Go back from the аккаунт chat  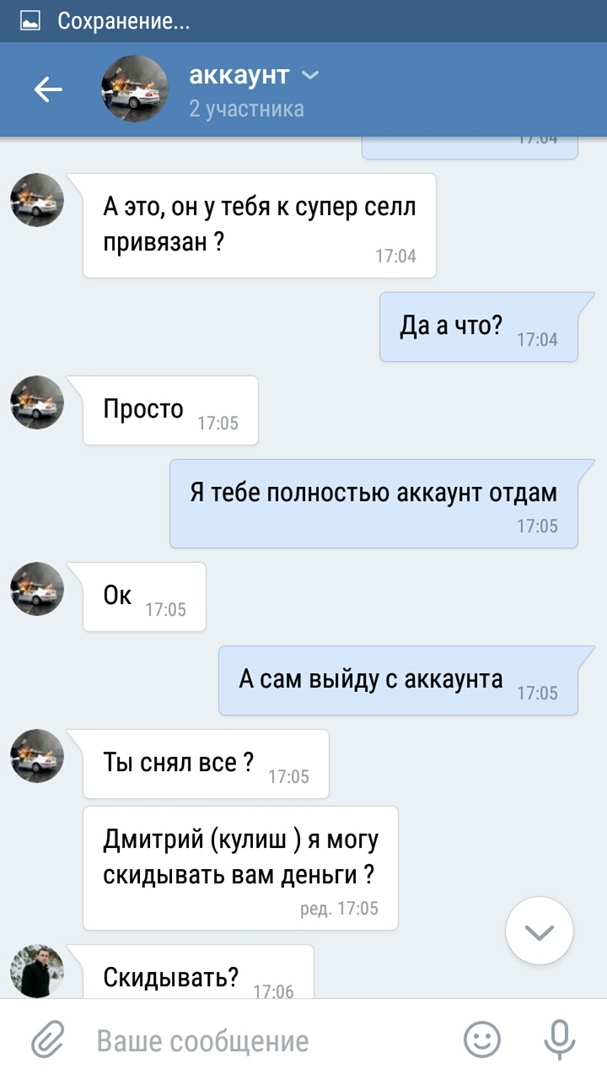coord(48,90)
